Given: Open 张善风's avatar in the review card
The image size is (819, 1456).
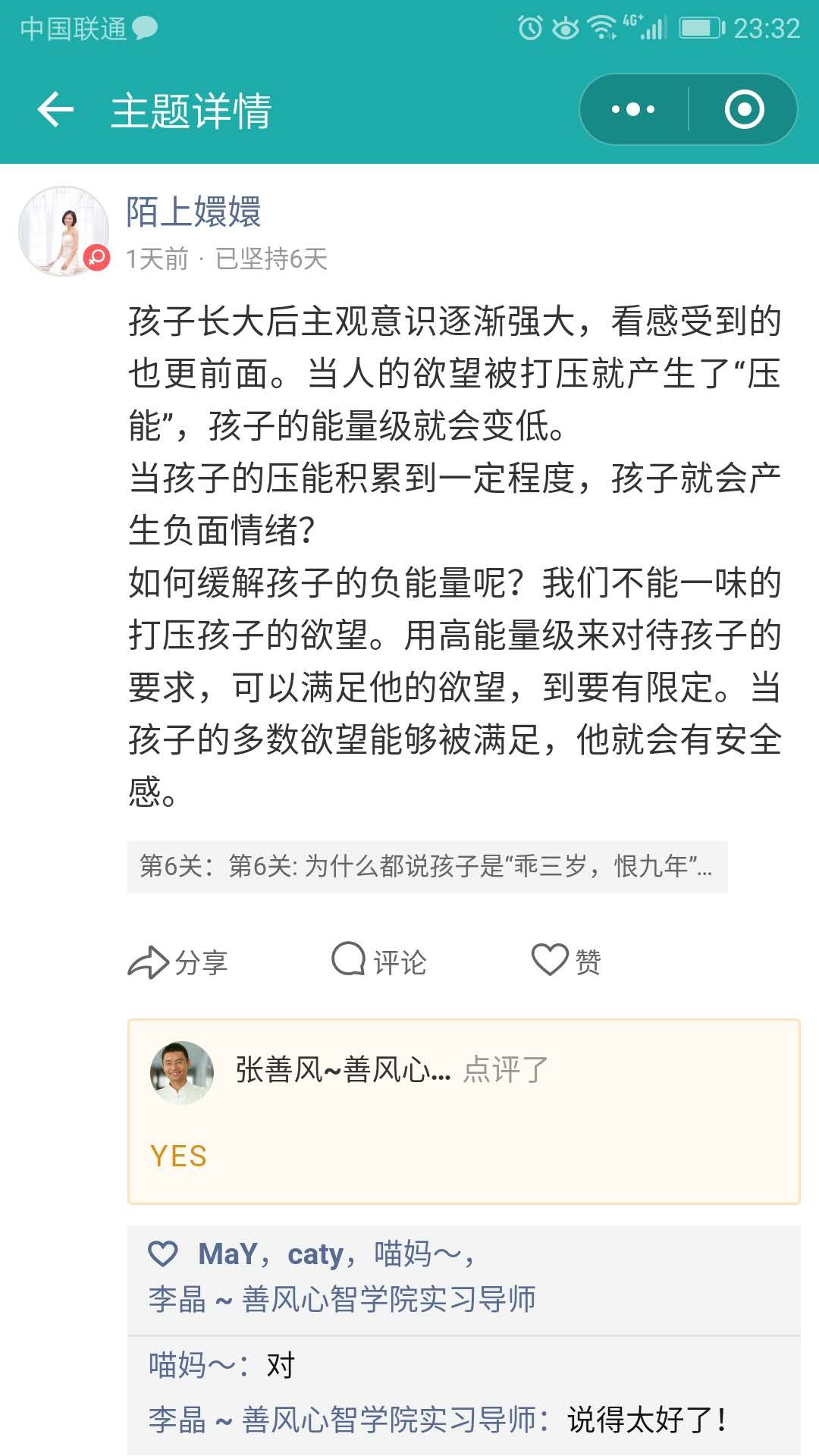Looking at the screenshot, I should (x=182, y=1072).
